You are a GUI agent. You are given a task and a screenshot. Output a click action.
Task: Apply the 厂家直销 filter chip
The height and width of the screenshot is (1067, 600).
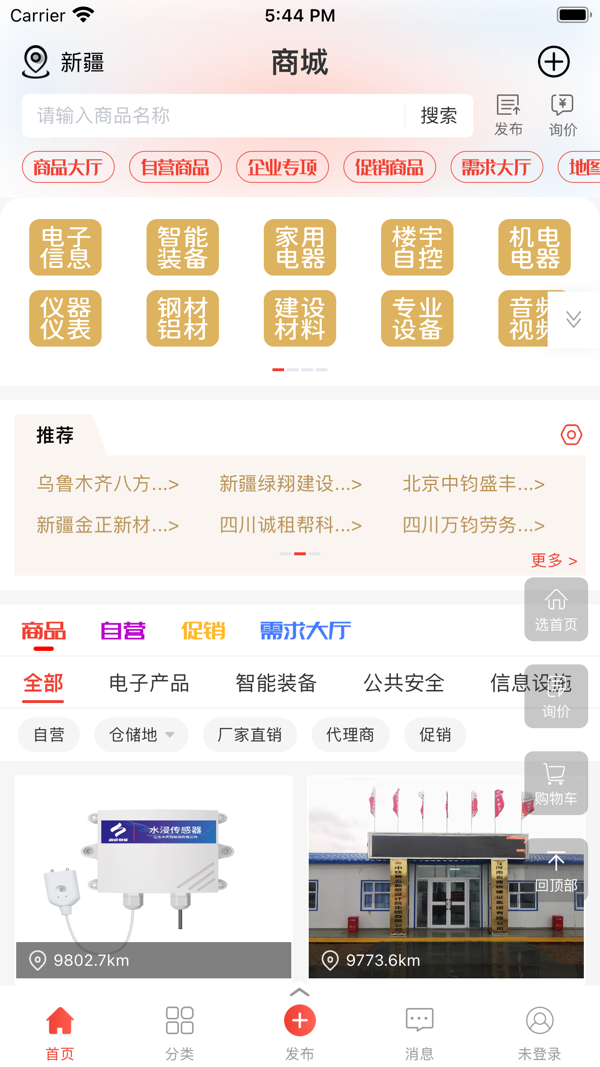pos(249,735)
